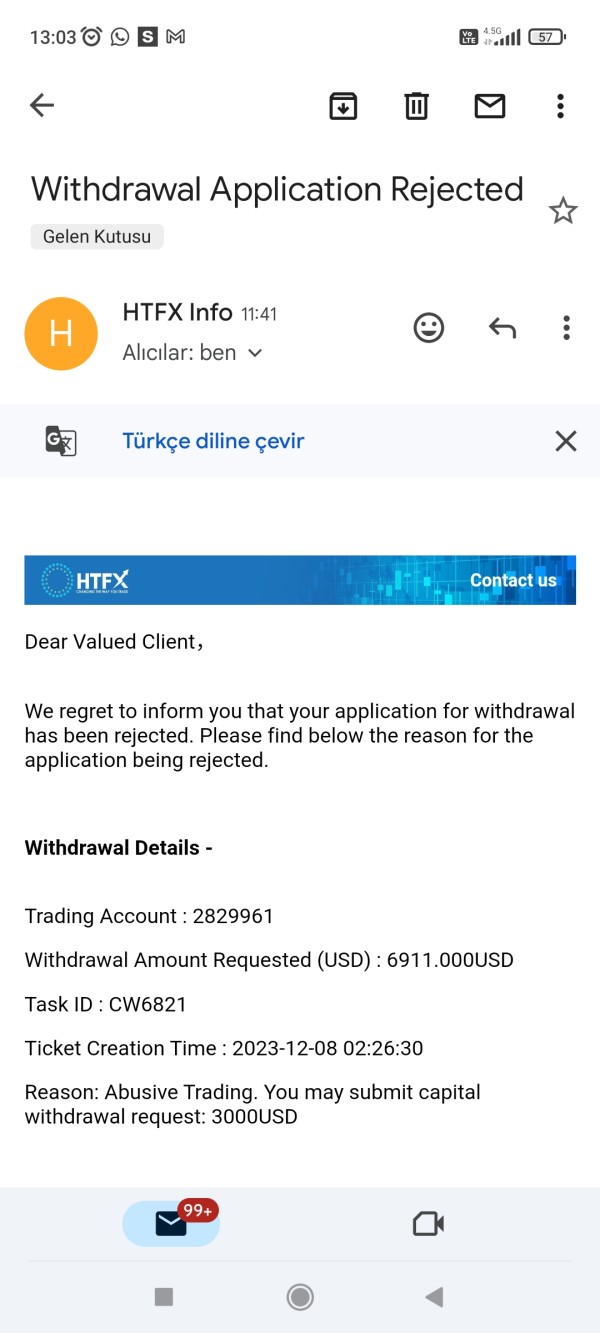The width and height of the screenshot is (600, 1333).
Task: Switch to the Mail tab
Action: [x=171, y=1223]
